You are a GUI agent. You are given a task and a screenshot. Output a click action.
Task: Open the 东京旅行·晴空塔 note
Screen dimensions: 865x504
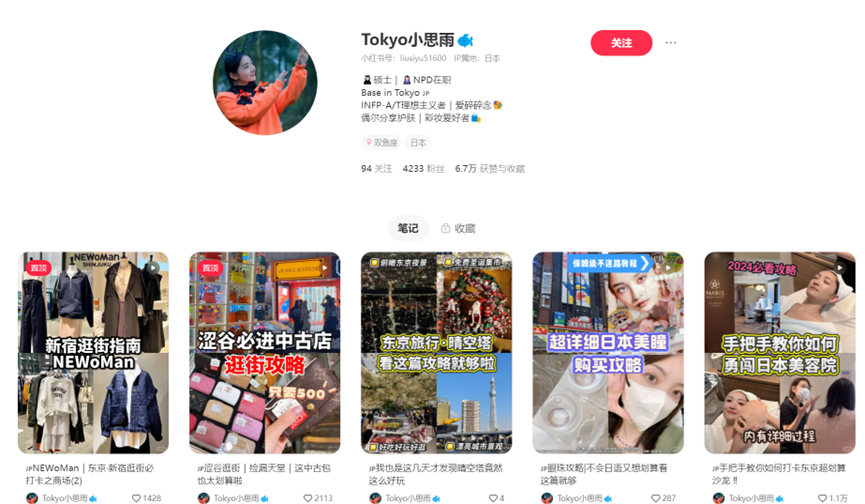tap(436, 352)
